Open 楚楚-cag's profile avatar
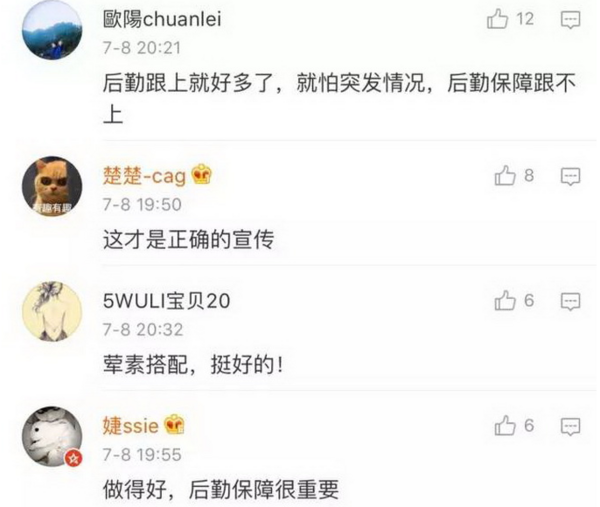This screenshot has width=600, height=507. [52, 187]
